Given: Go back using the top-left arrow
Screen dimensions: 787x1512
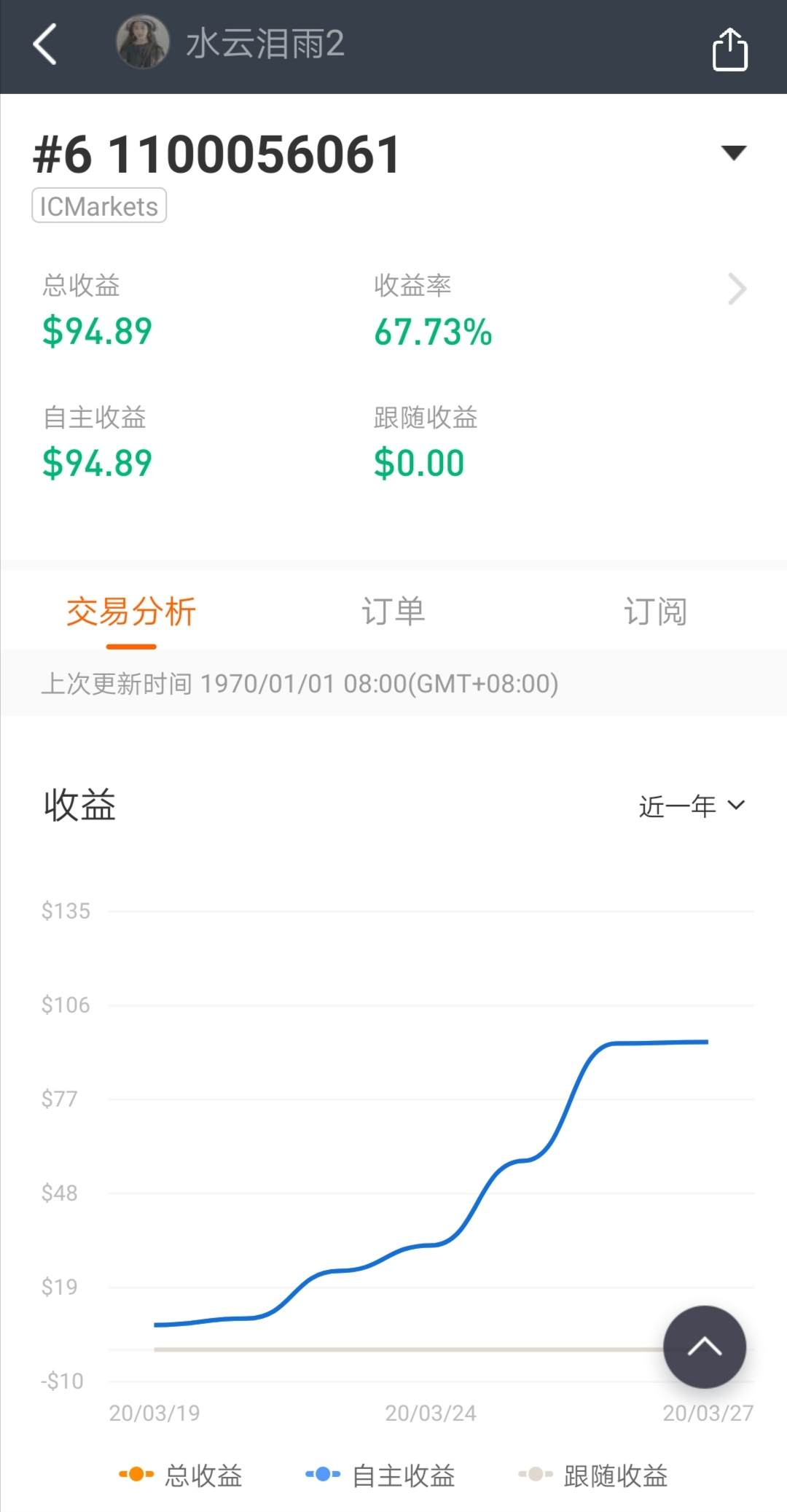Looking at the screenshot, I should 45,44.
